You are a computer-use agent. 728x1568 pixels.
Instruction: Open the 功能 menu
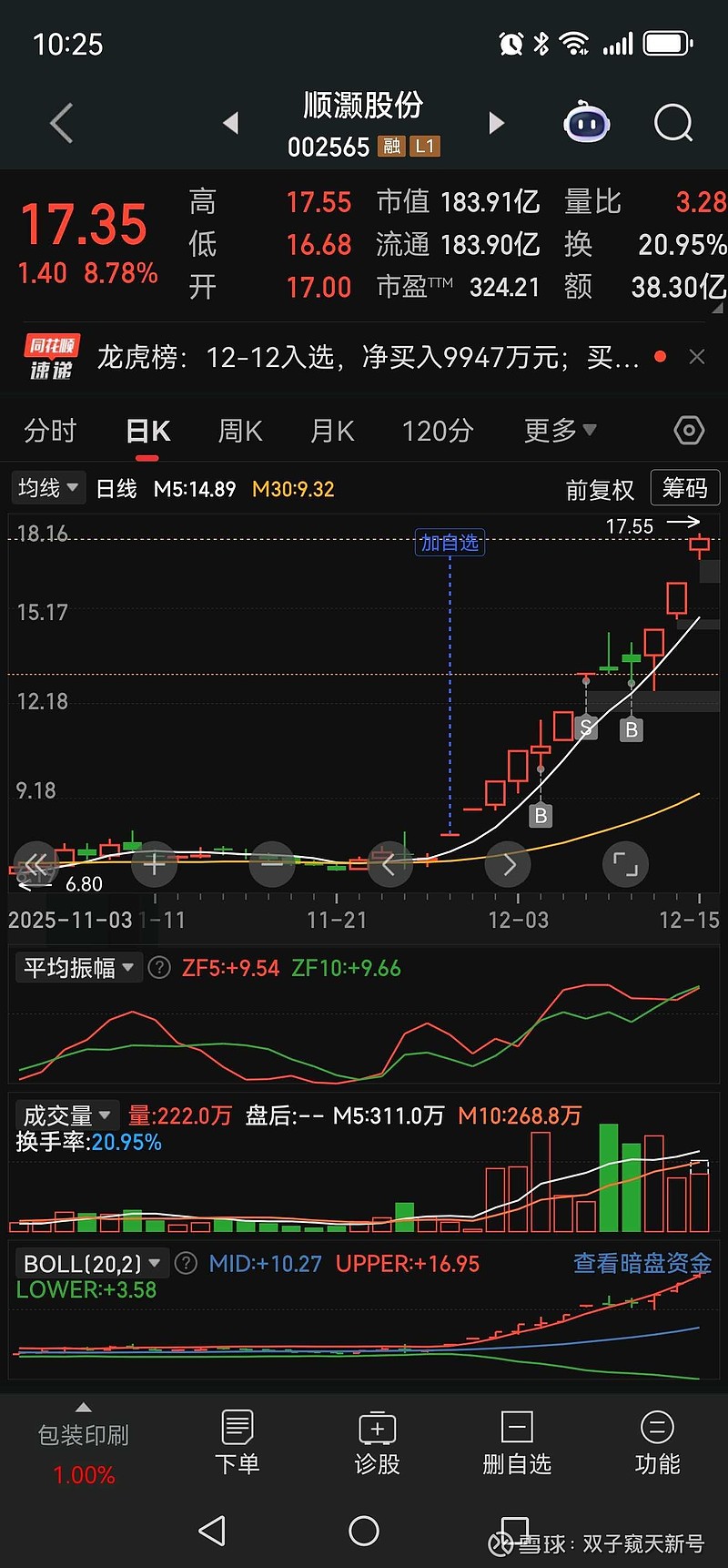(x=657, y=1442)
